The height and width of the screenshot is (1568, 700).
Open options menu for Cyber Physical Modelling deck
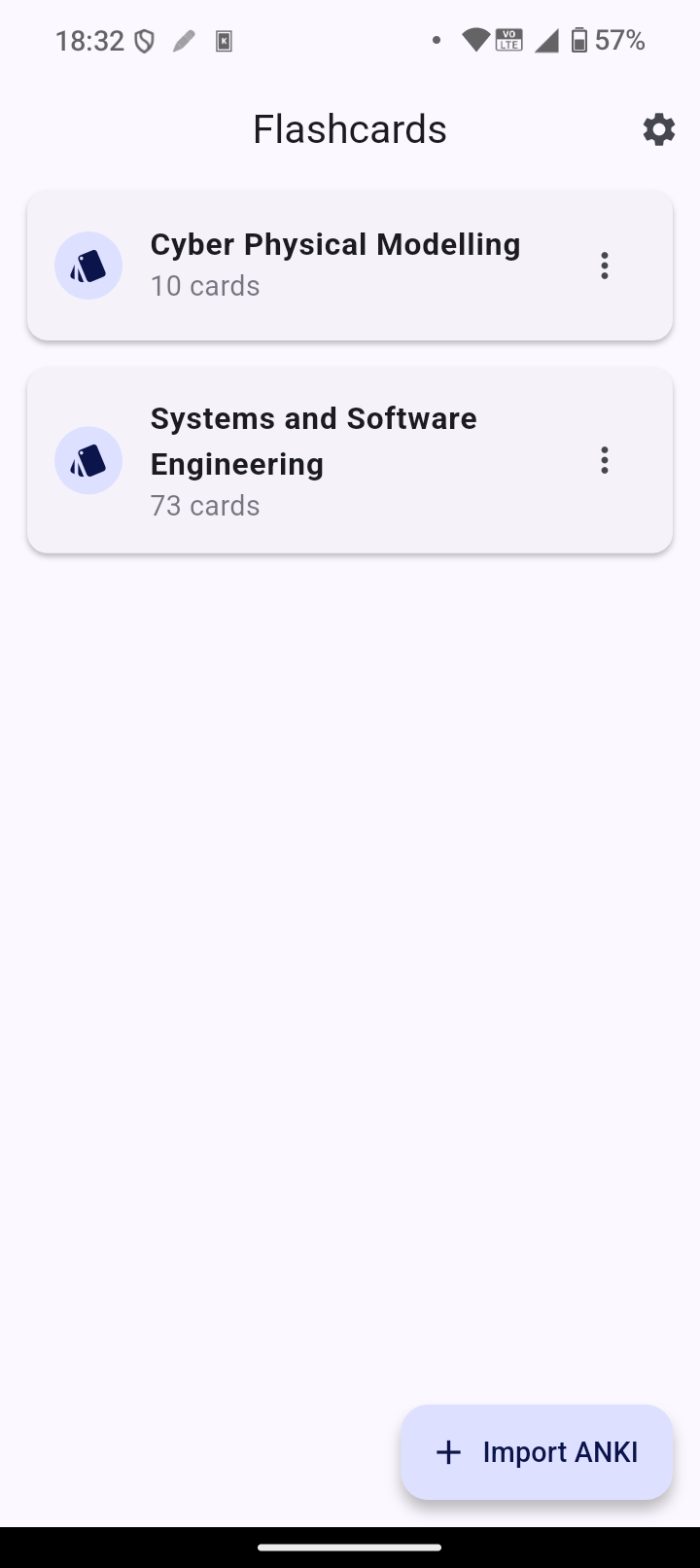(604, 265)
